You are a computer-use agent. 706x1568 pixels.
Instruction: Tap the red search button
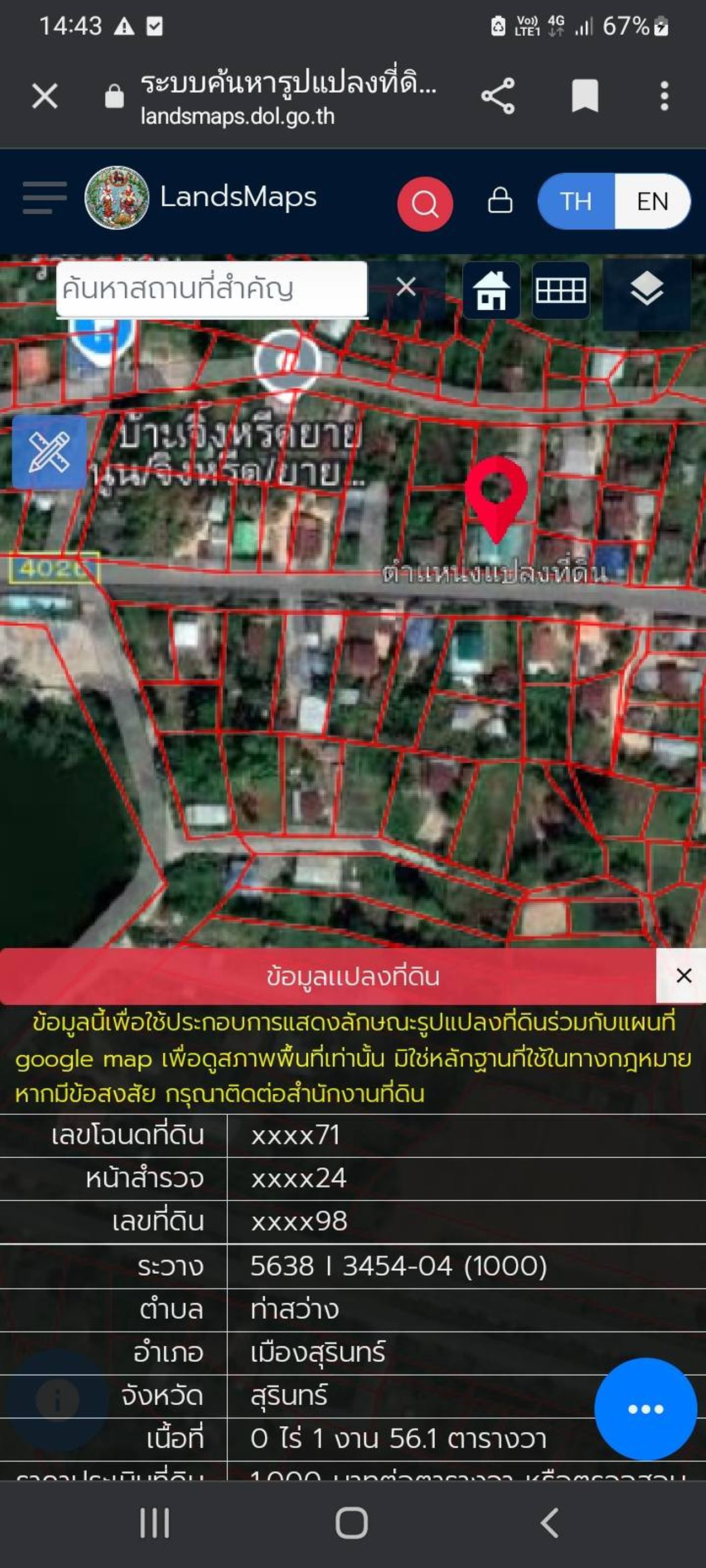click(425, 203)
